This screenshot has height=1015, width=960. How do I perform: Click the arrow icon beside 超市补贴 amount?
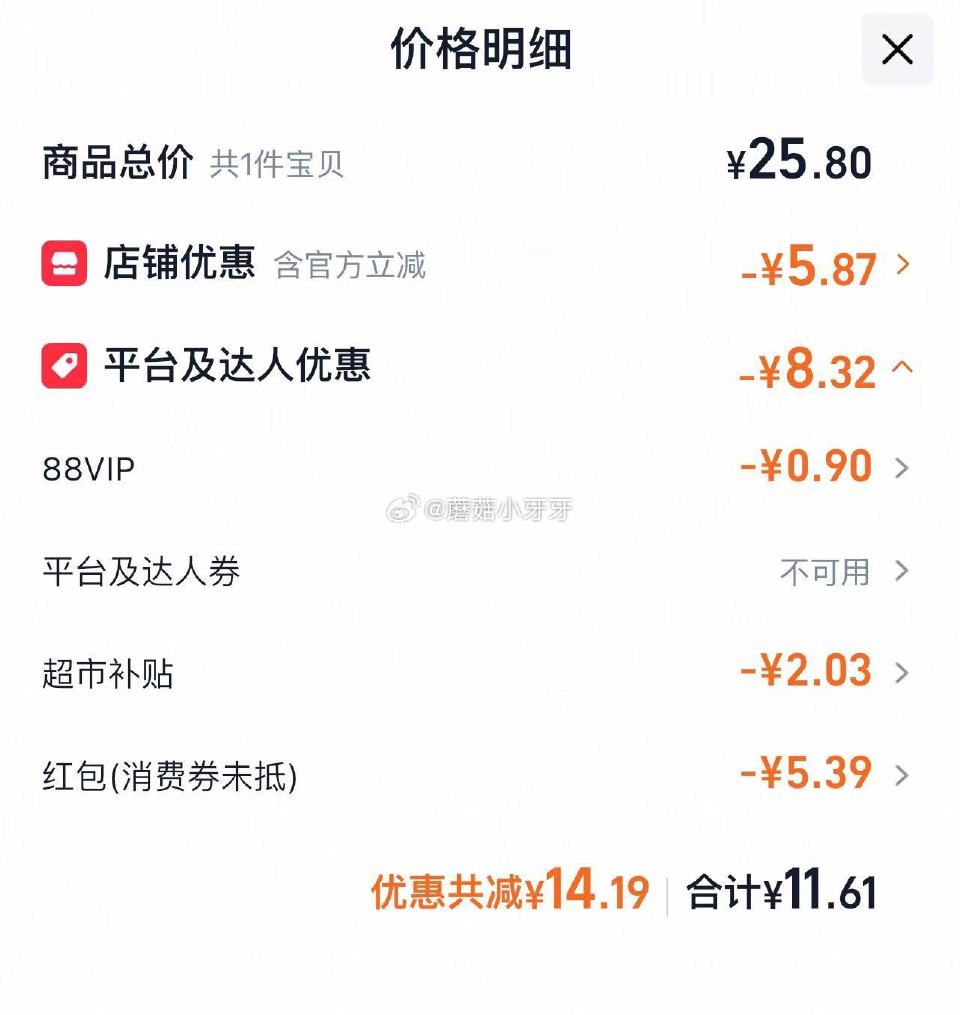click(x=903, y=672)
